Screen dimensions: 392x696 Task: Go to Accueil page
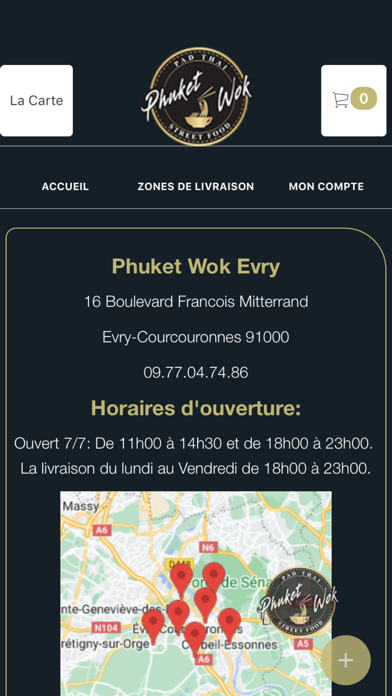click(65, 186)
